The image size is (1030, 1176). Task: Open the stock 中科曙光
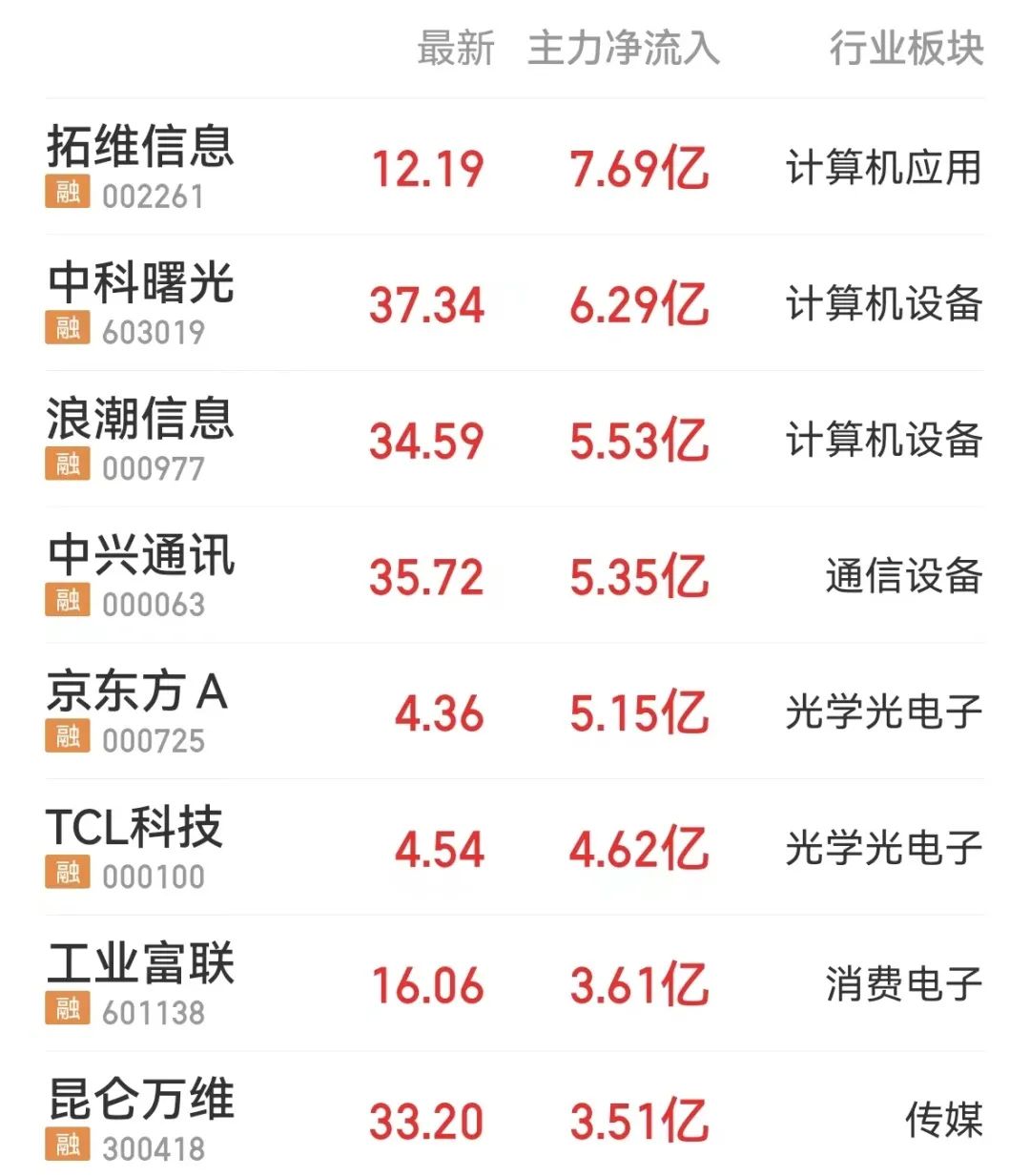pos(141,286)
